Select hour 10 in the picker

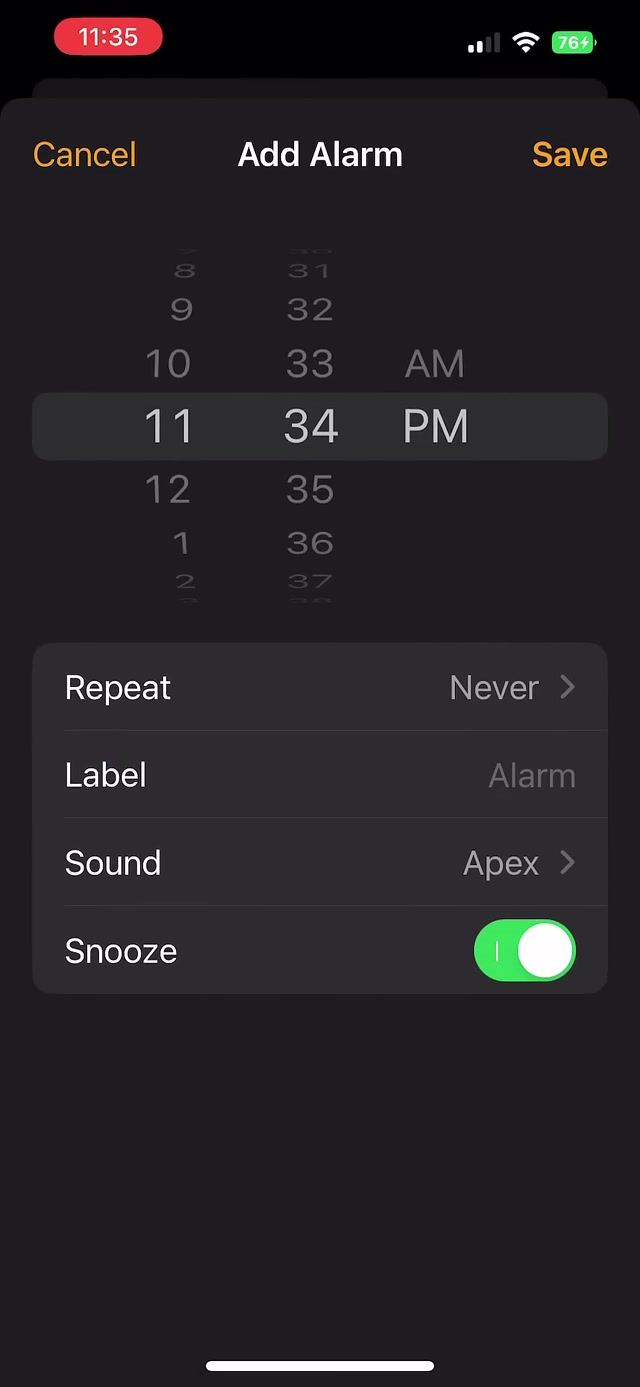coord(168,364)
